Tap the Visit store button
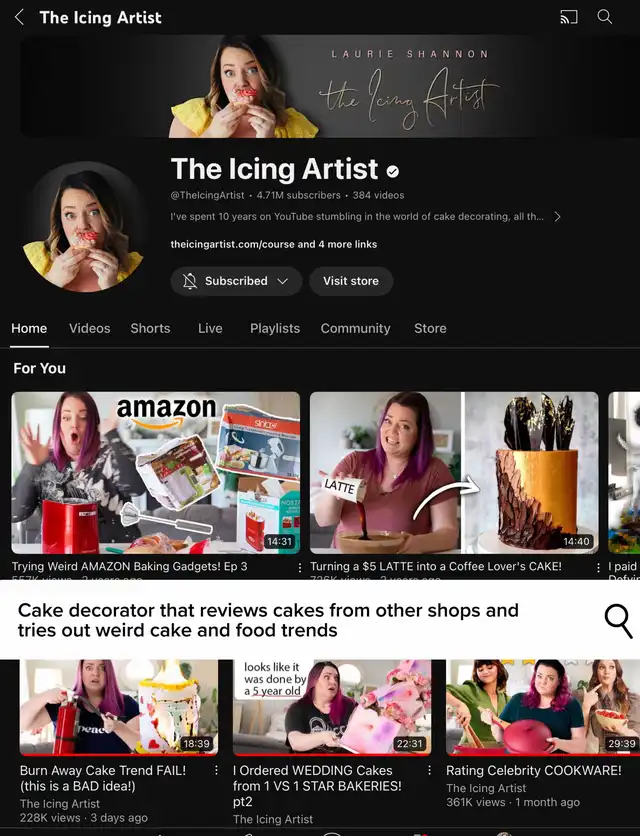Viewport: 640px width, 836px height. (x=351, y=281)
